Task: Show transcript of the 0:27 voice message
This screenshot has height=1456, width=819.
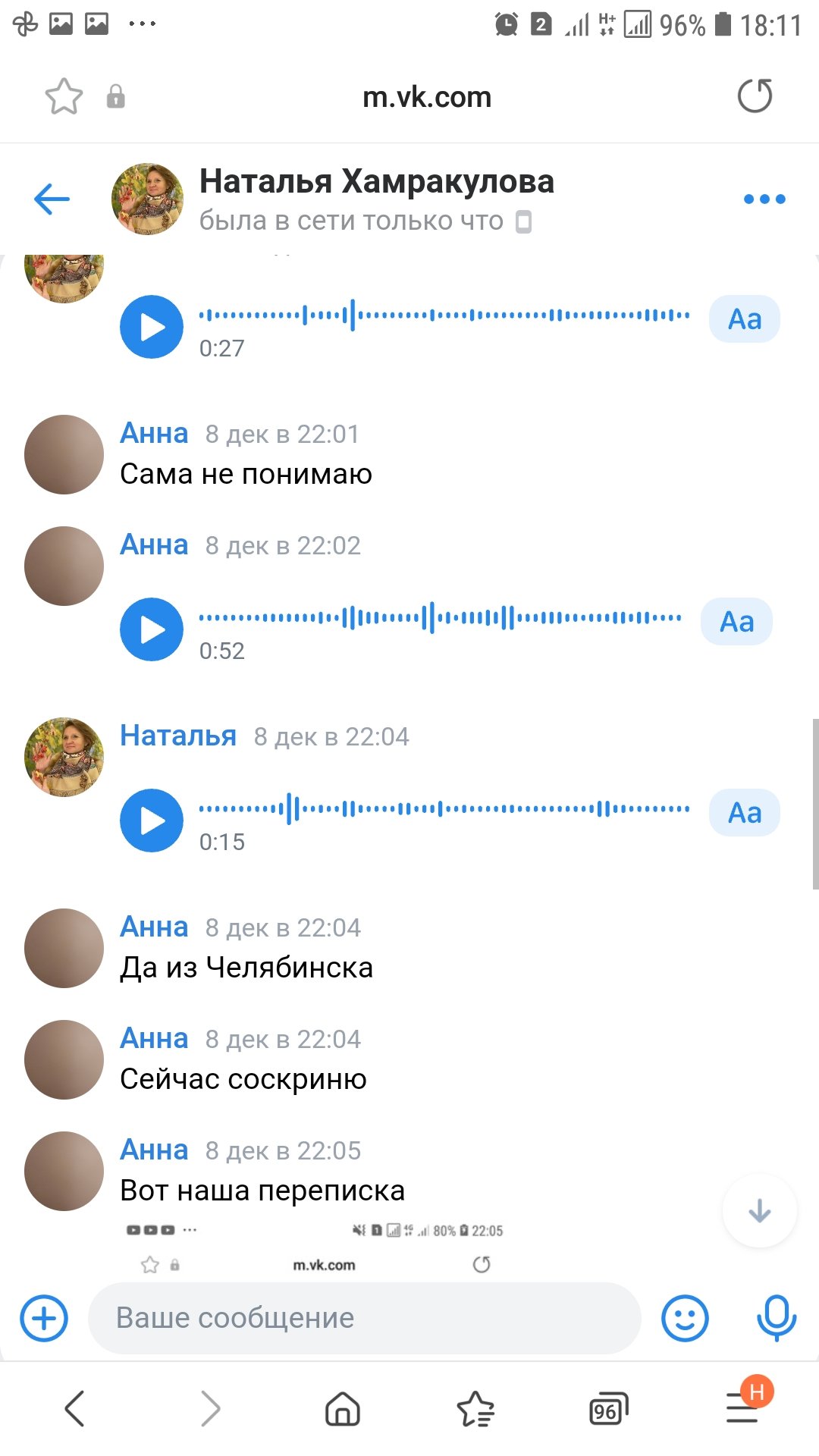Action: pyautogui.click(x=744, y=319)
